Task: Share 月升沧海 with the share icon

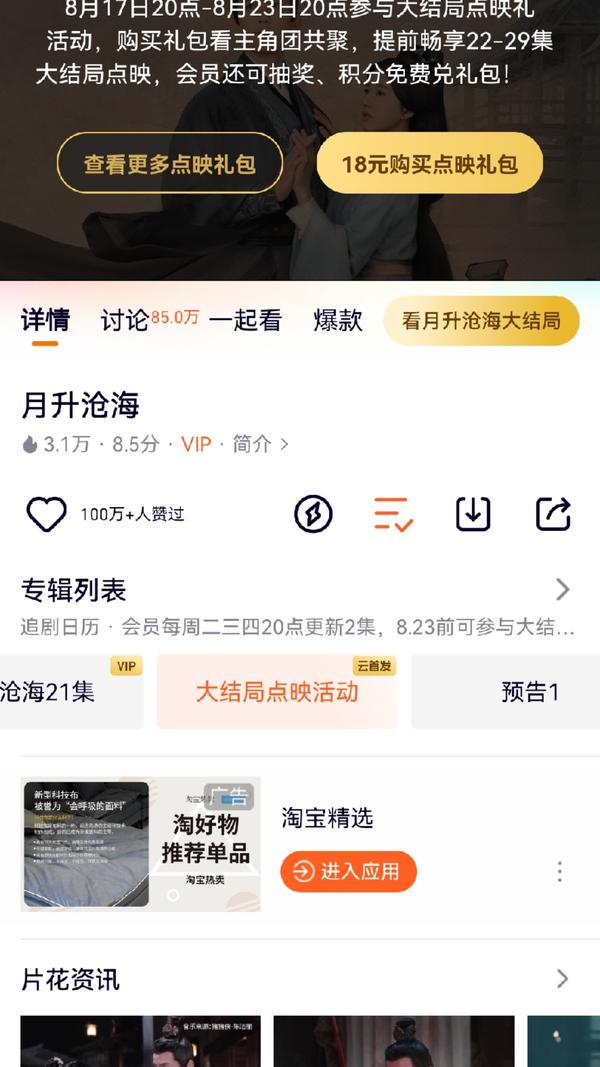Action: pyautogui.click(x=553, y=514)
